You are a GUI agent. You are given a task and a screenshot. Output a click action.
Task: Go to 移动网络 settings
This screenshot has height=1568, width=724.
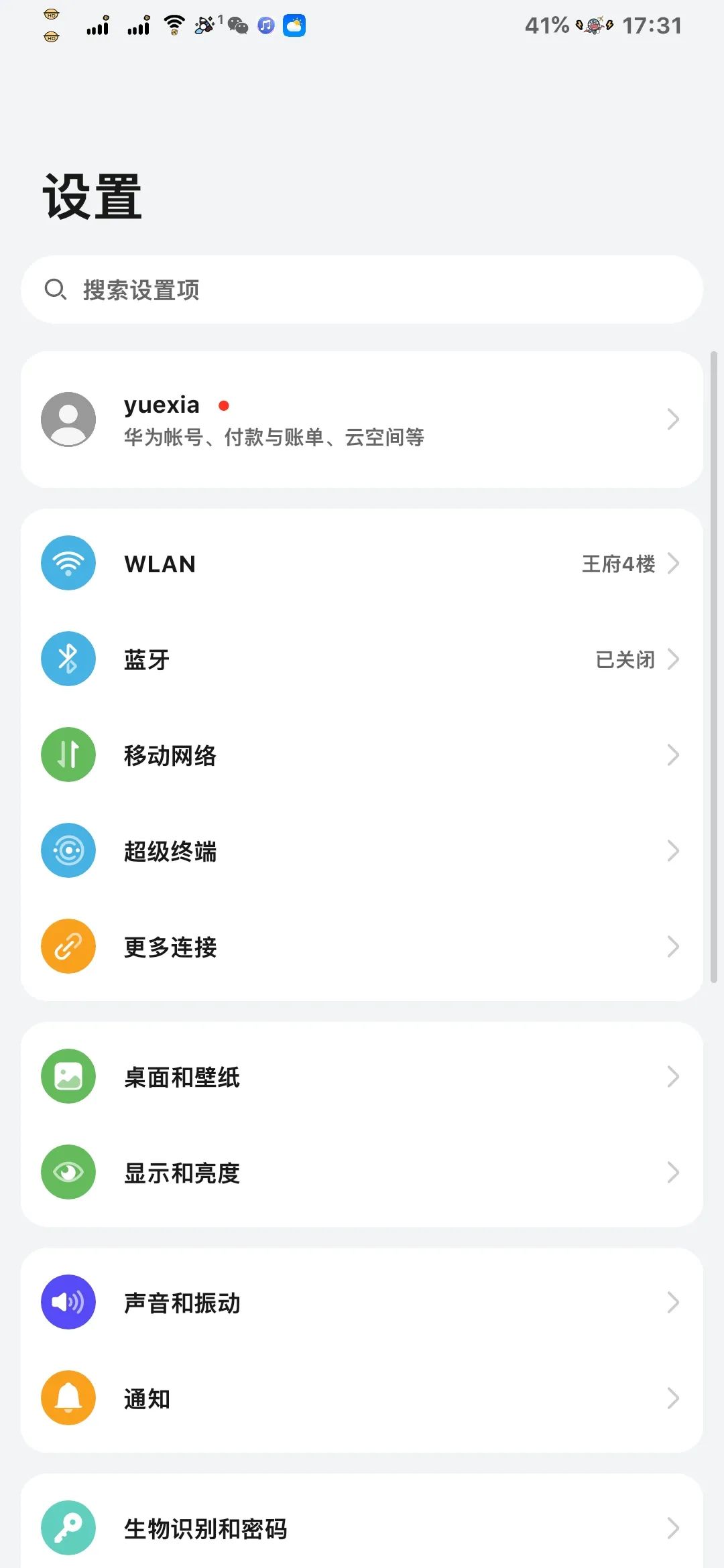tap(362, 755)
